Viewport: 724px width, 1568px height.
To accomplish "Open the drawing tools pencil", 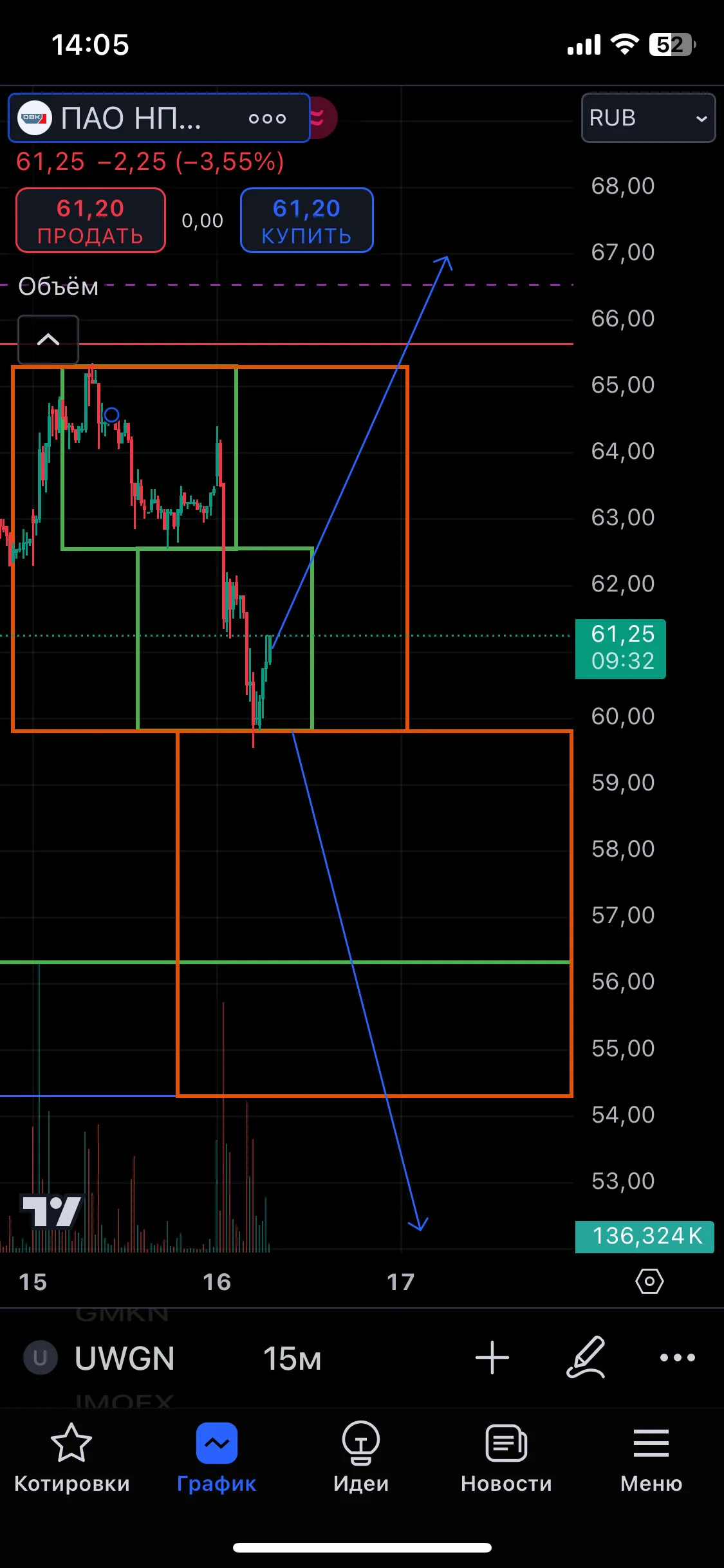I will 586,1357.
